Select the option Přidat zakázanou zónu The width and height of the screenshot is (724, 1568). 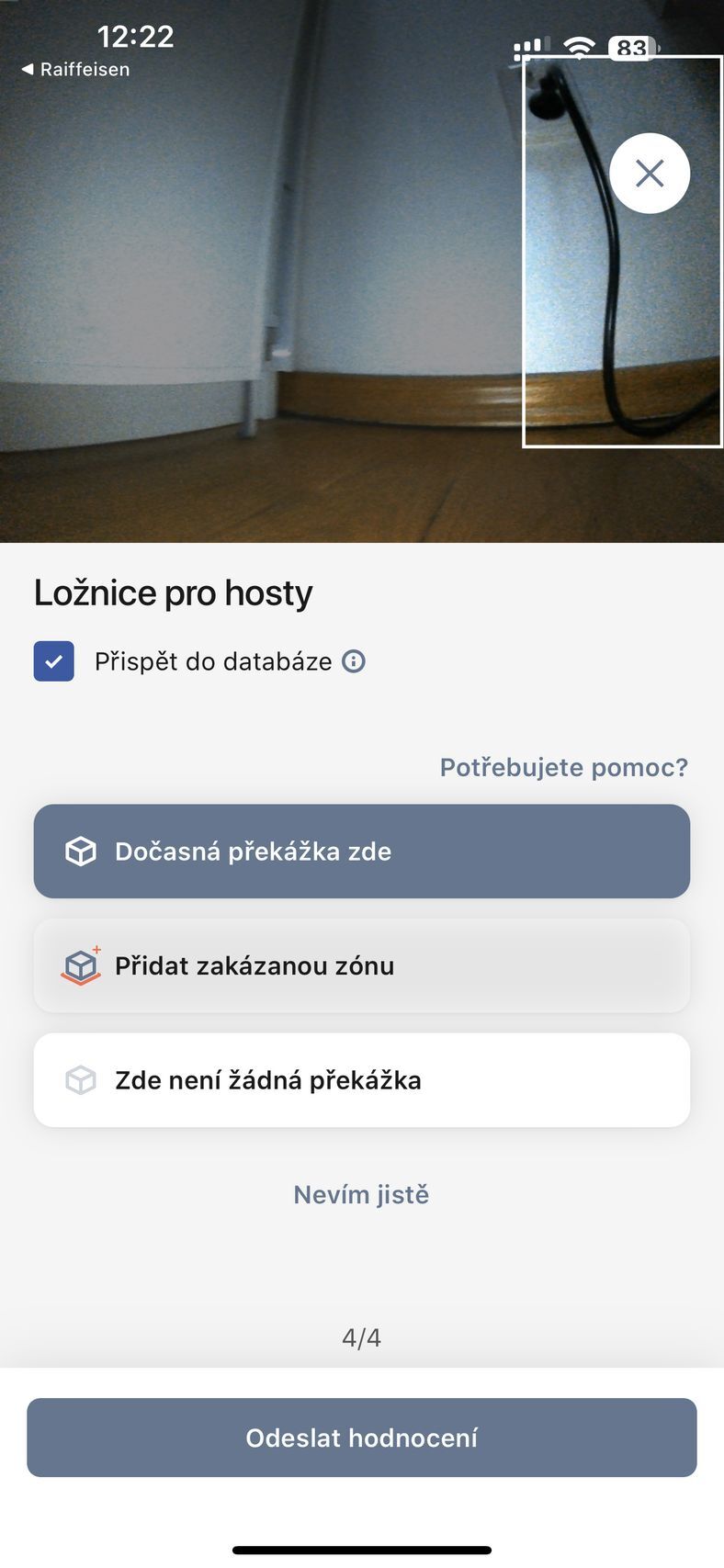click(361, 965)
